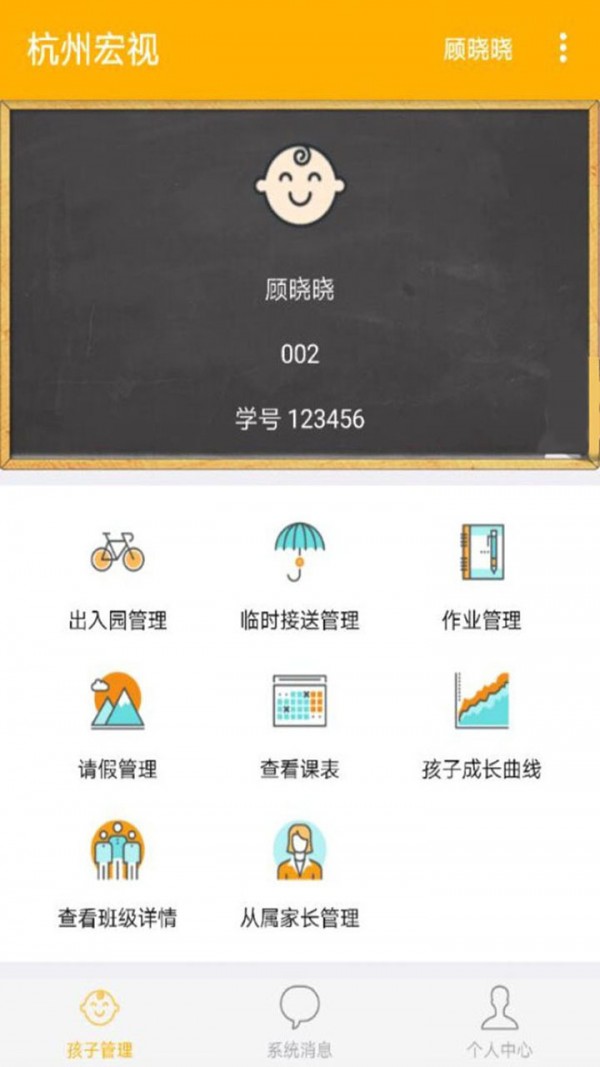
Task: Open 孩子成长曲线
Action: click(481, 724)
